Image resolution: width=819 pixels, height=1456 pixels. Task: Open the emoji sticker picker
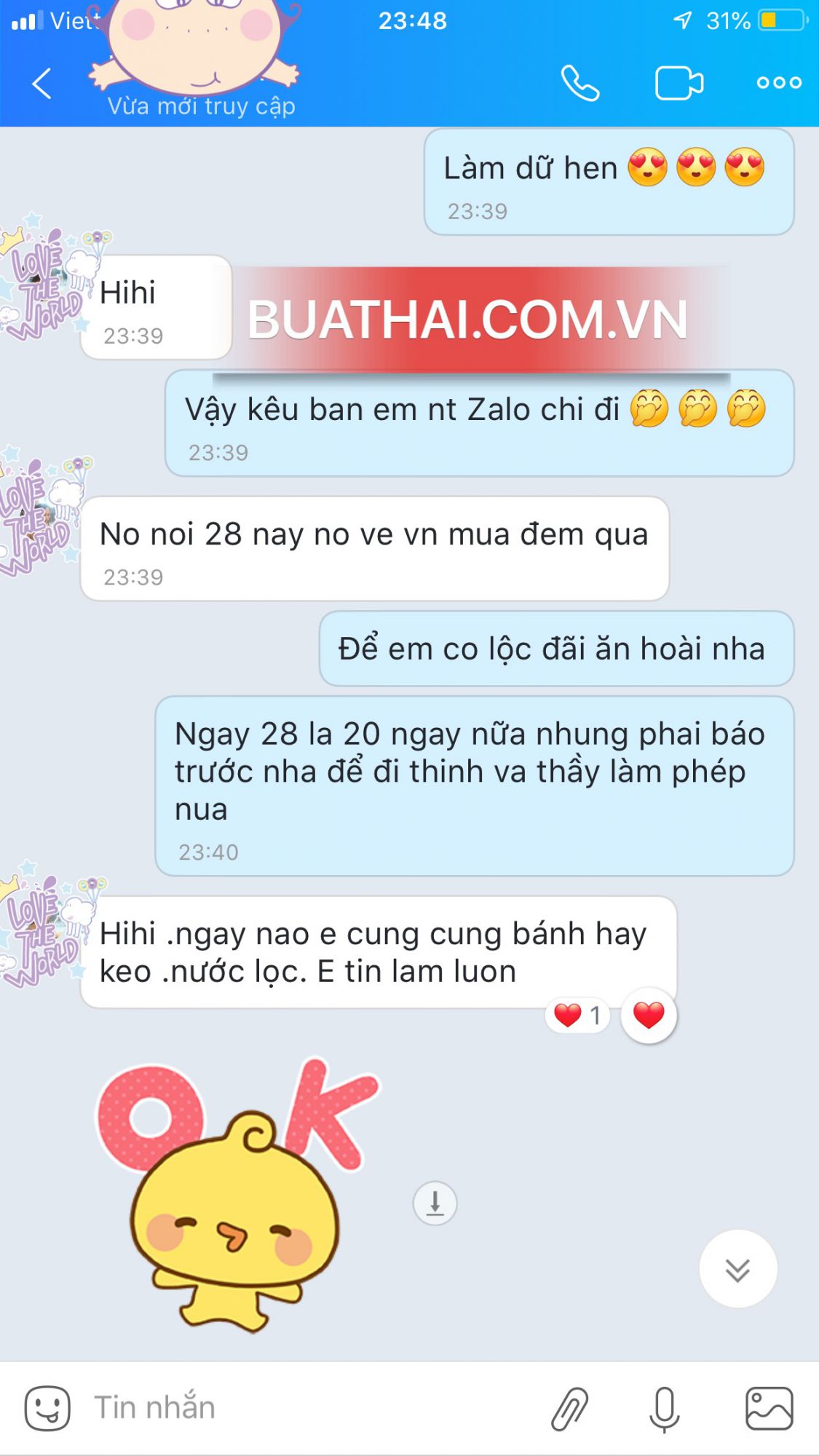47,1408
